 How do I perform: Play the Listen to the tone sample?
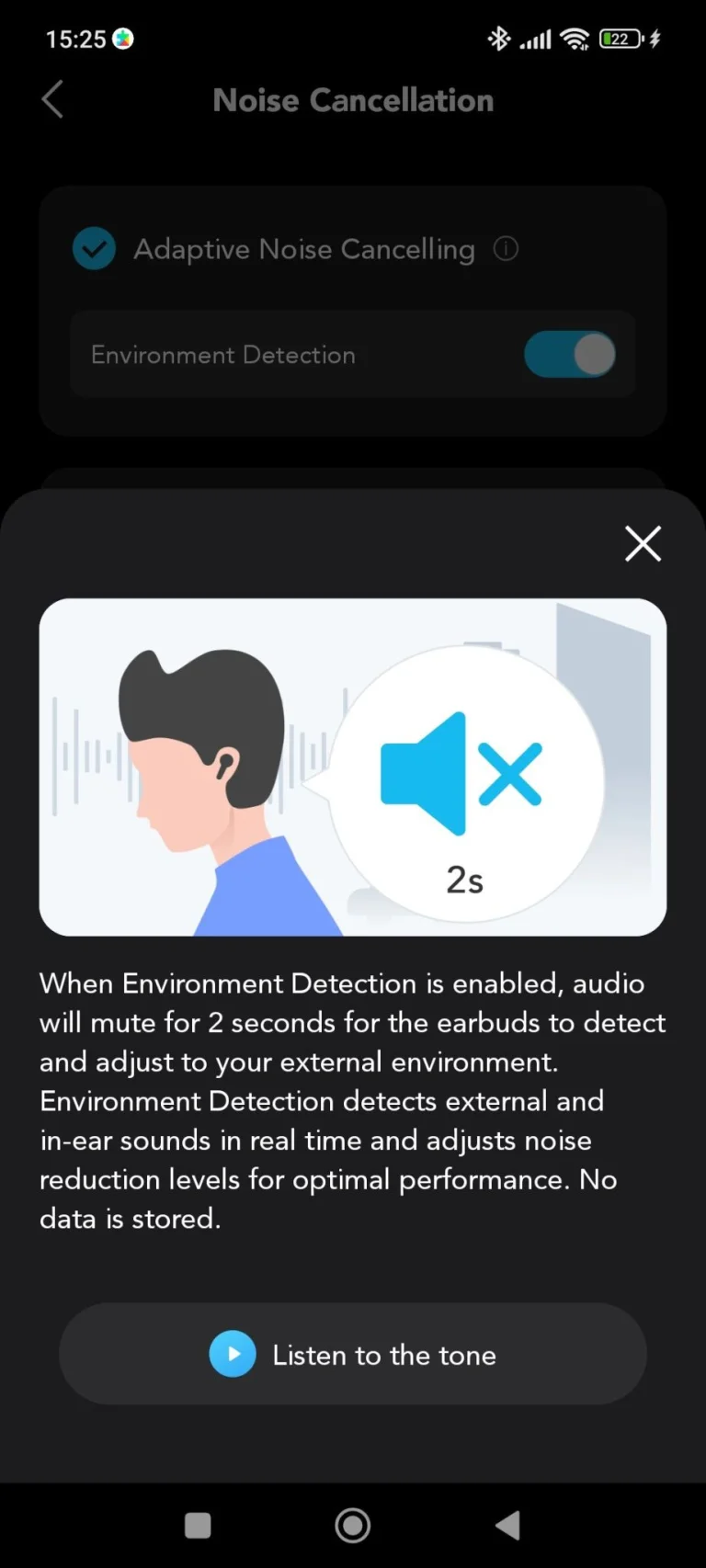pyautogui.click(x=353, y=1354)
